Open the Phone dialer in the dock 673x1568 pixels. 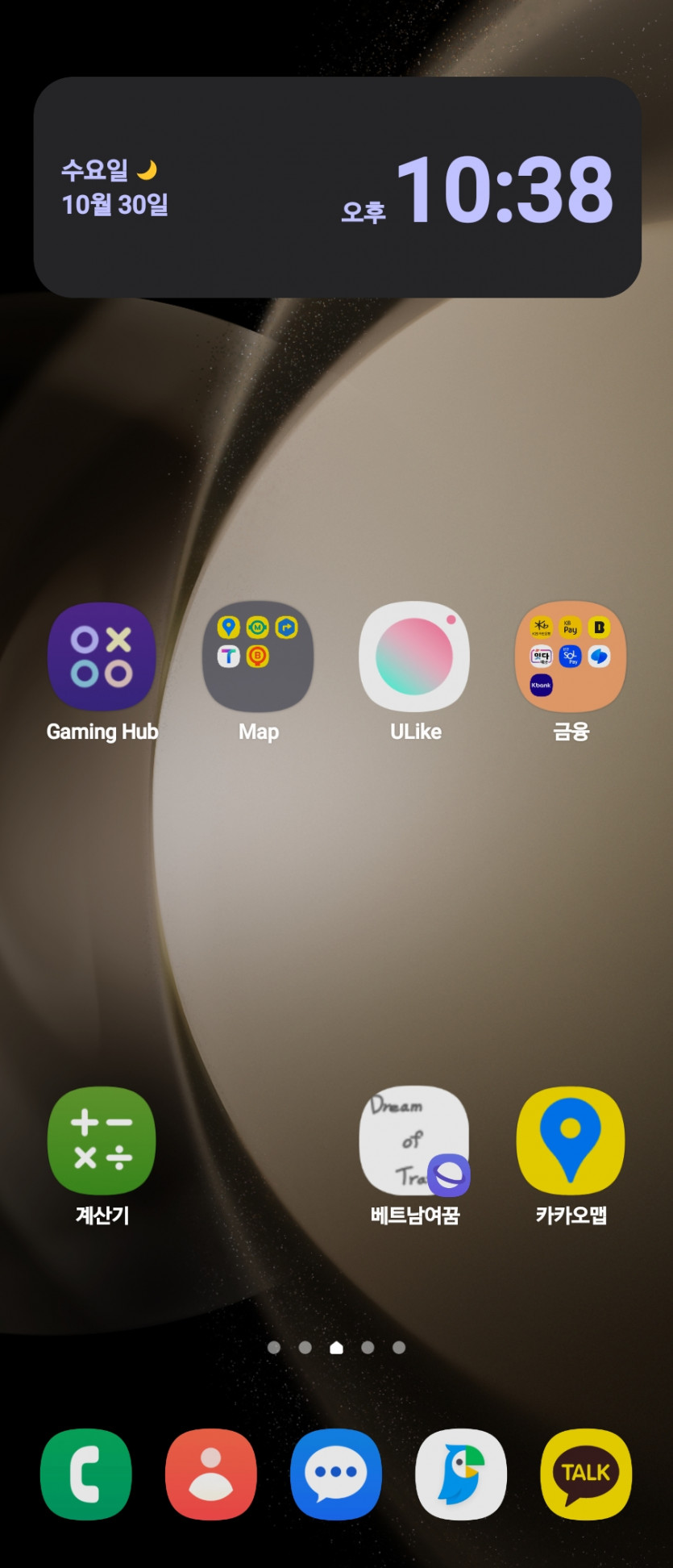click(x=85, y=1474)
